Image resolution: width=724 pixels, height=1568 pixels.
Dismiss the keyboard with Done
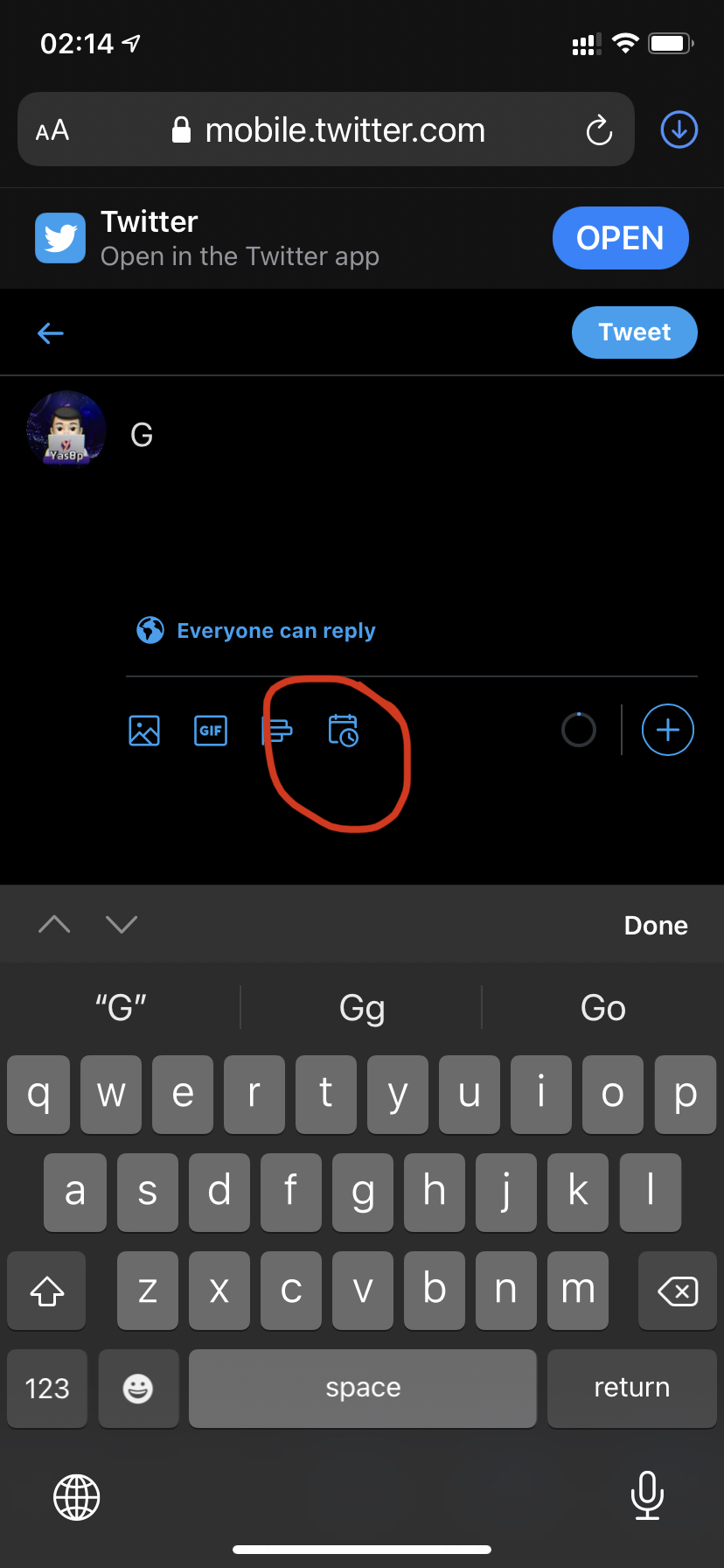(x=655, y=926)
